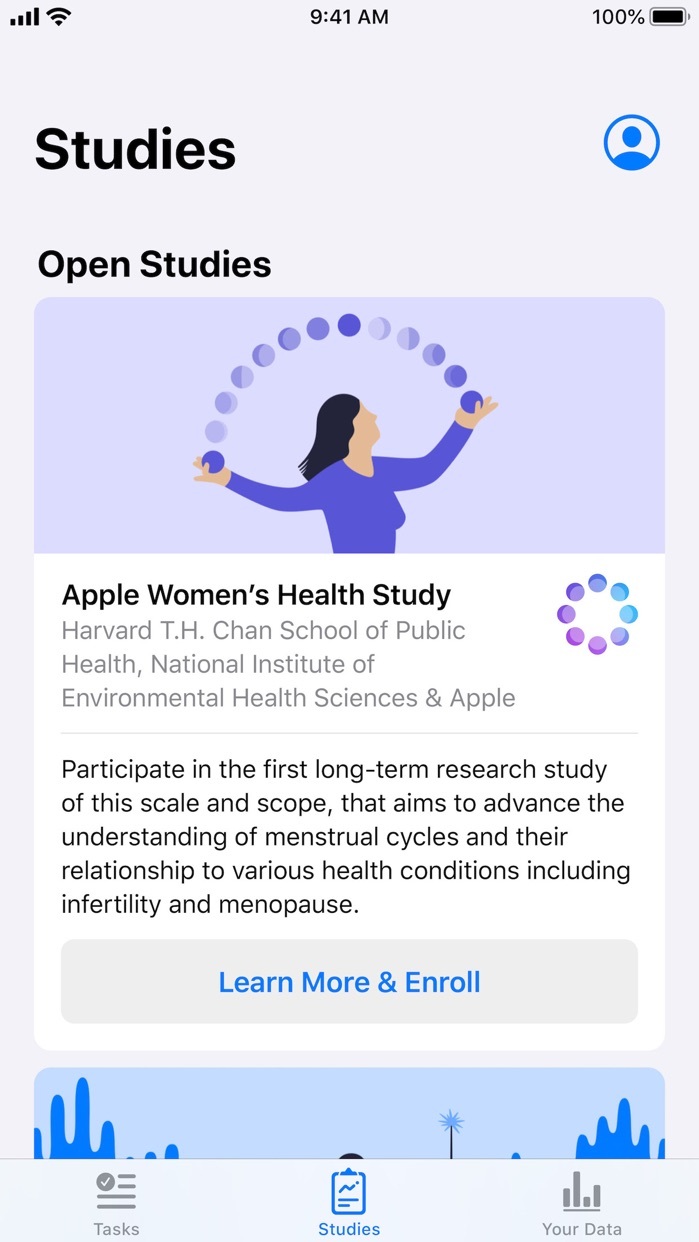Viewport: 699px width, 1242px height.
Task: Tap Learn More & Enroll button
Action: (x=349, y=981)
